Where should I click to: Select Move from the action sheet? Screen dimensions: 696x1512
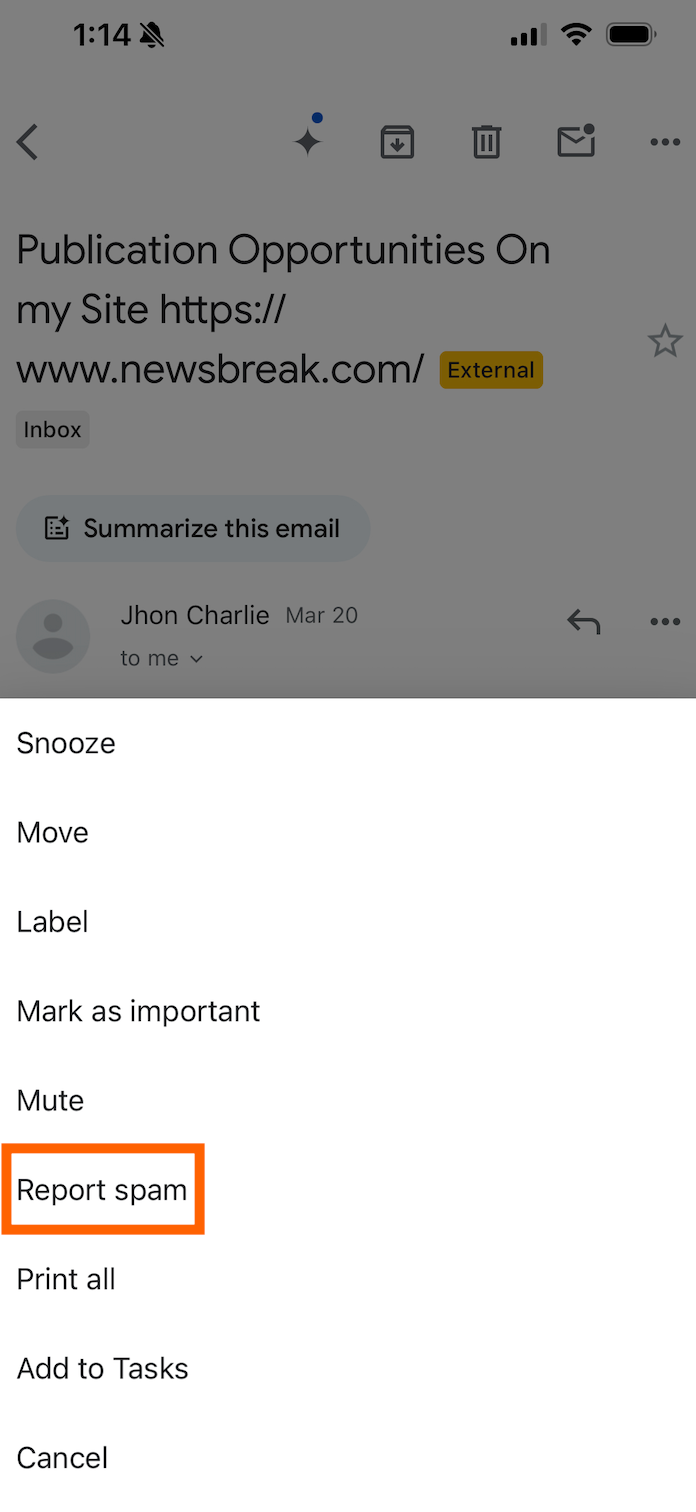pyautogui.click(x=53, y=832)
